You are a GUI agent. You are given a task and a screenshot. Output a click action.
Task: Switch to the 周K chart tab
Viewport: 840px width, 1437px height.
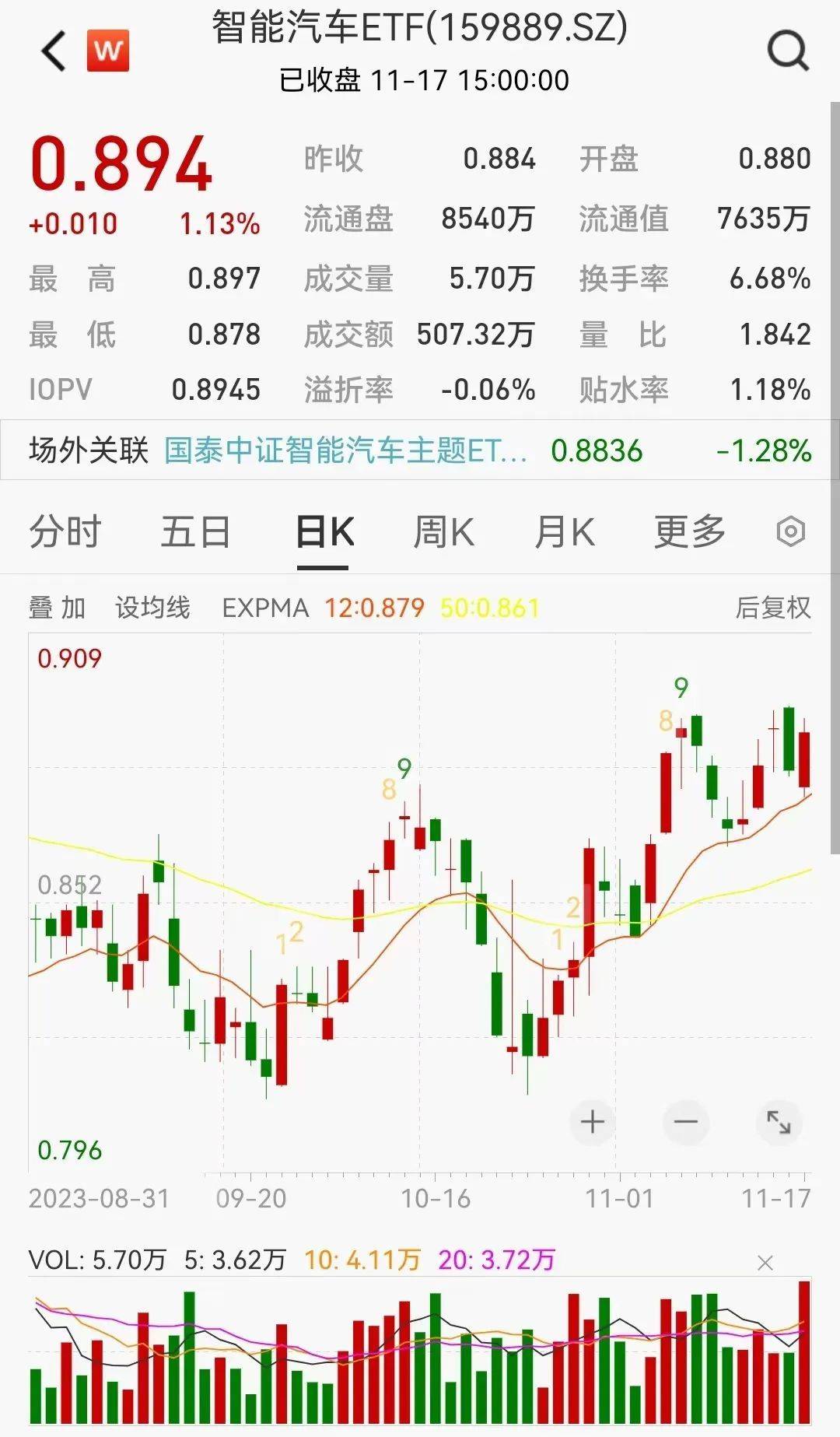click(443, 532)
